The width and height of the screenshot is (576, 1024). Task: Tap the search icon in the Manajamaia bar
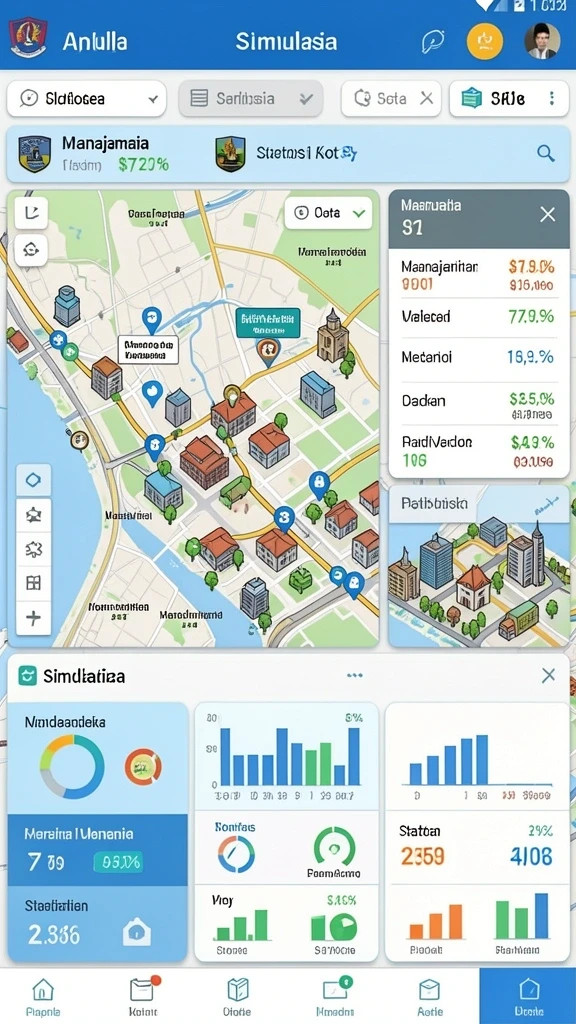pos(545,153)
